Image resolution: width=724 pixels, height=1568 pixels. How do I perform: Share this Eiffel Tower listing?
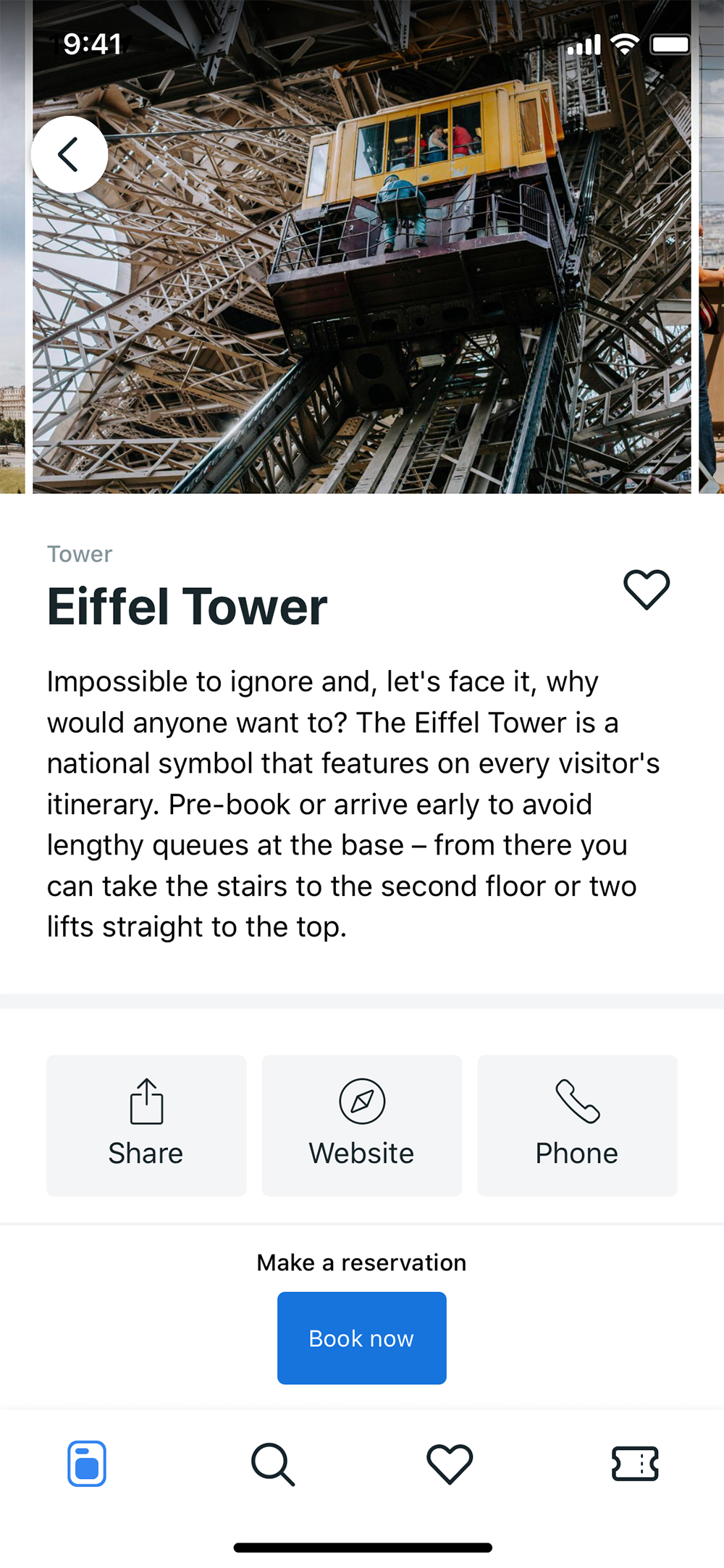146,1125
